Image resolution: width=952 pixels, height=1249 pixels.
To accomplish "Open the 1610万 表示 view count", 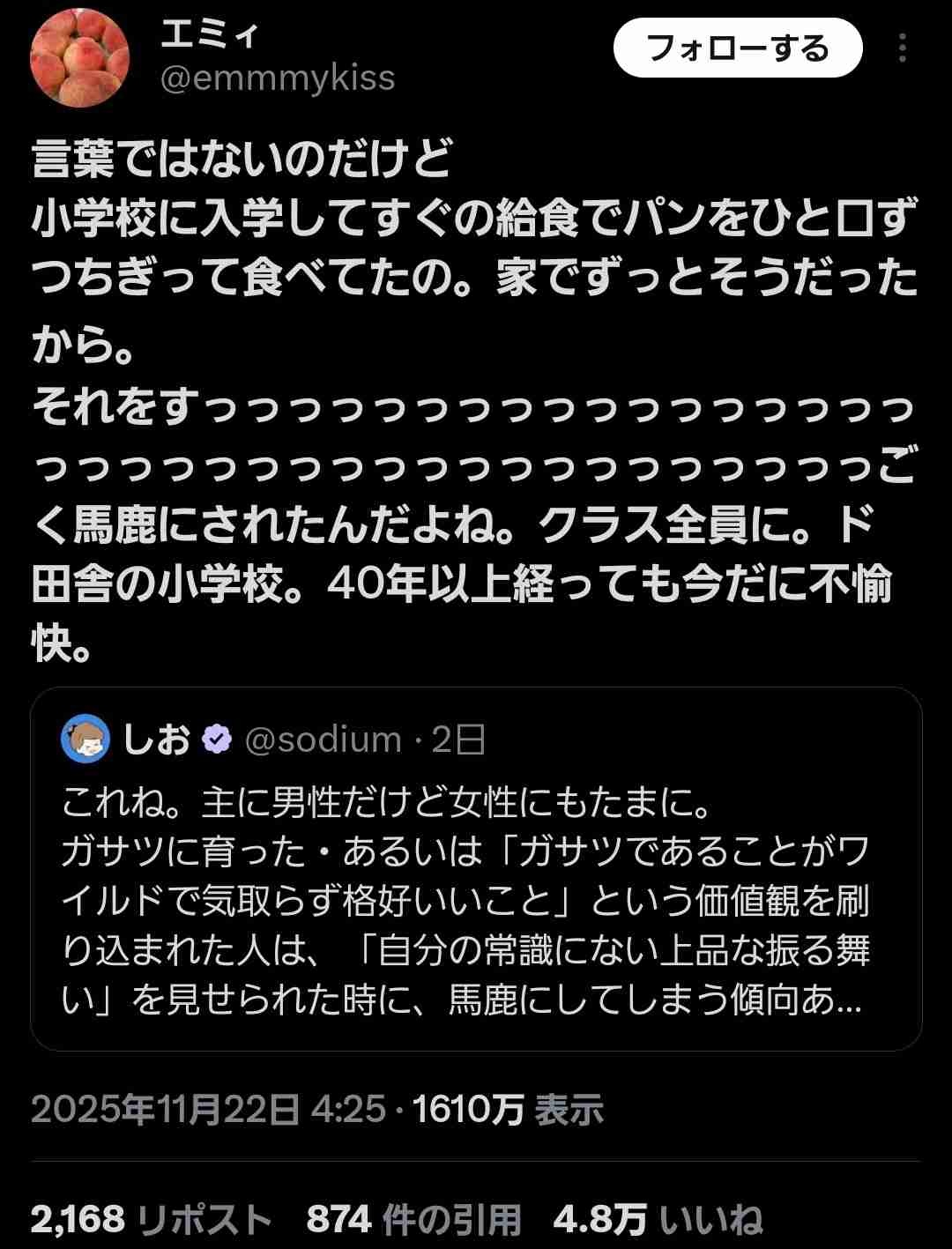I will 508,1109.
